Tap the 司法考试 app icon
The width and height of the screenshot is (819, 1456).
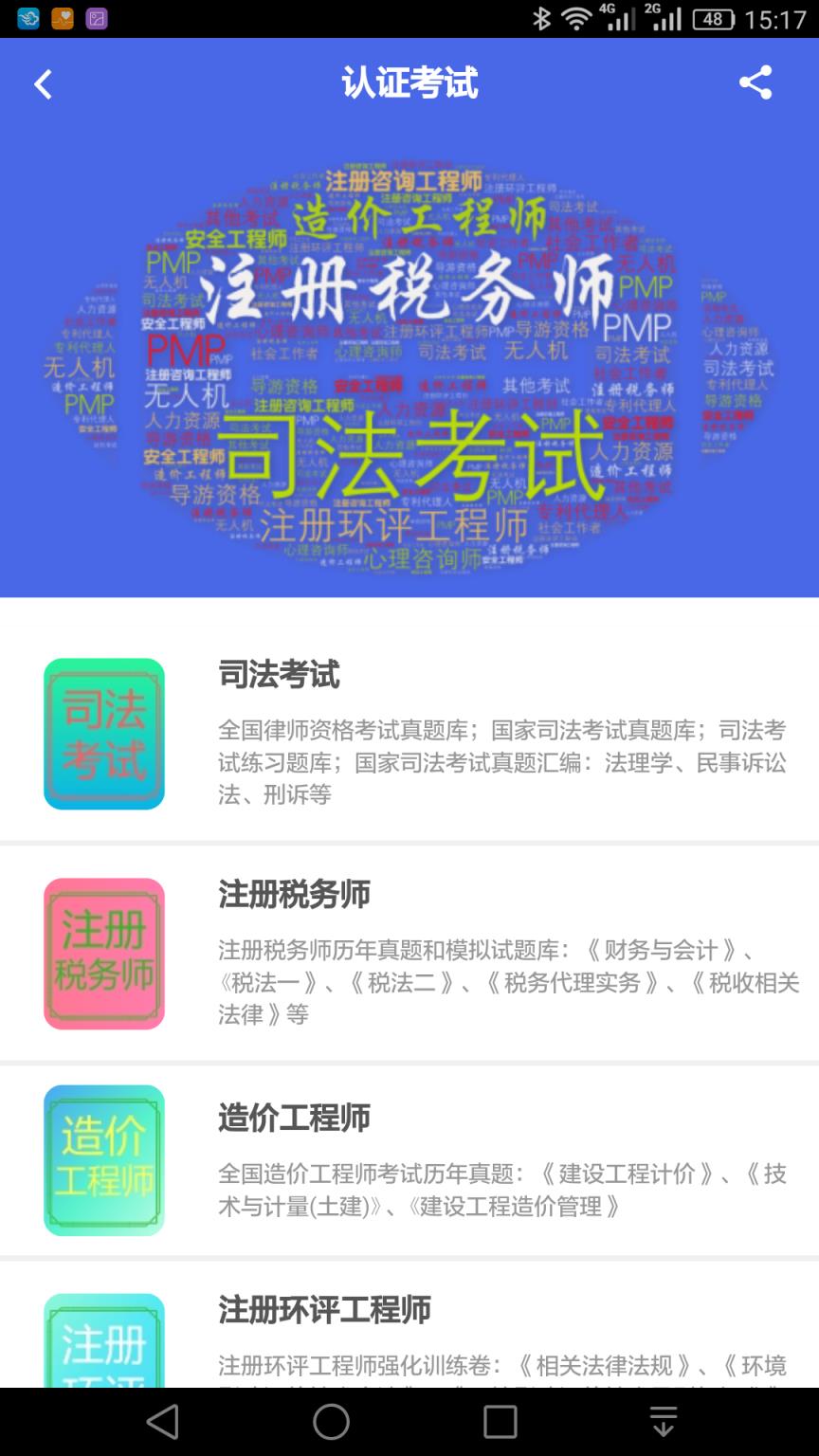click(103, 734)
